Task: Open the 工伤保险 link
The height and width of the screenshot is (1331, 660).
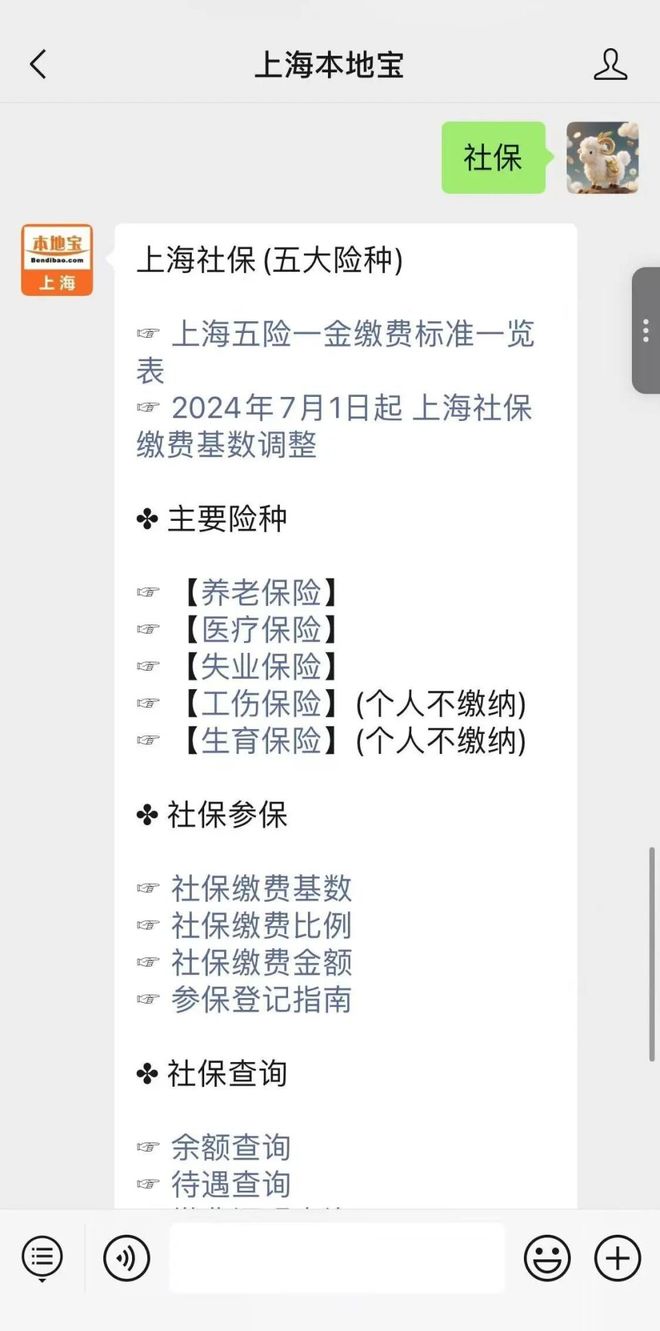Action: point(261,704)
